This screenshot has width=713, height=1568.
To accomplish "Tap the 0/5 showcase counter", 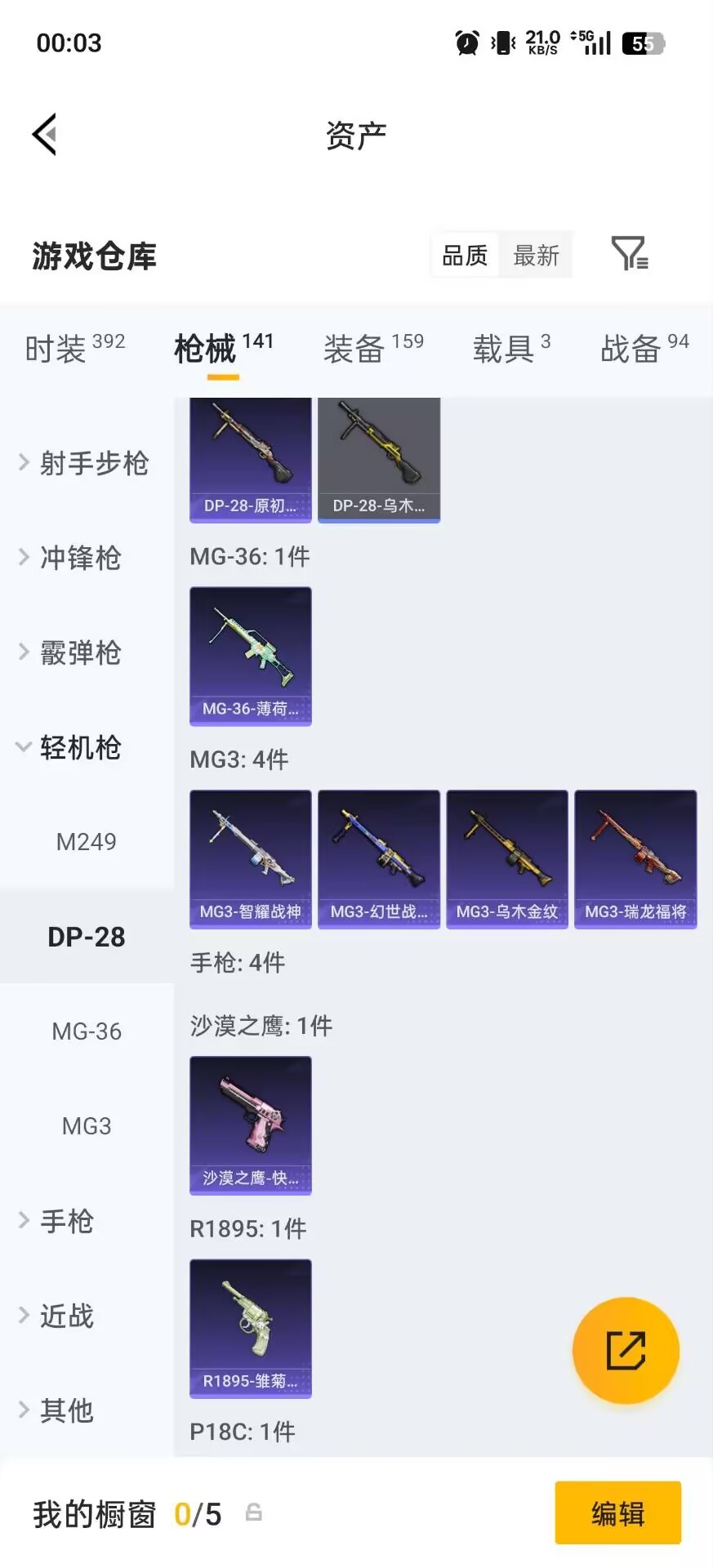I will 198,1513.
